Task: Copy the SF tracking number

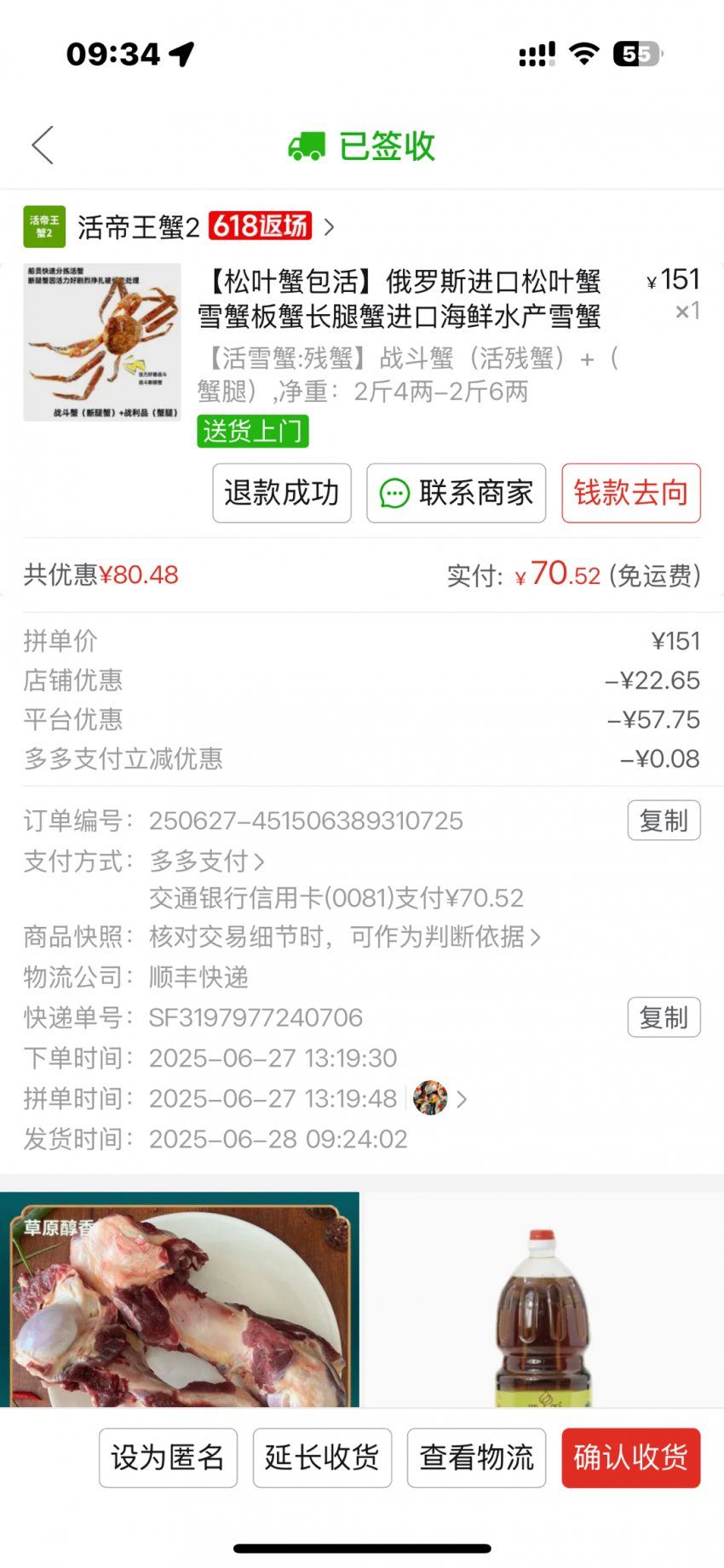Action: [x=664, y=1017]
